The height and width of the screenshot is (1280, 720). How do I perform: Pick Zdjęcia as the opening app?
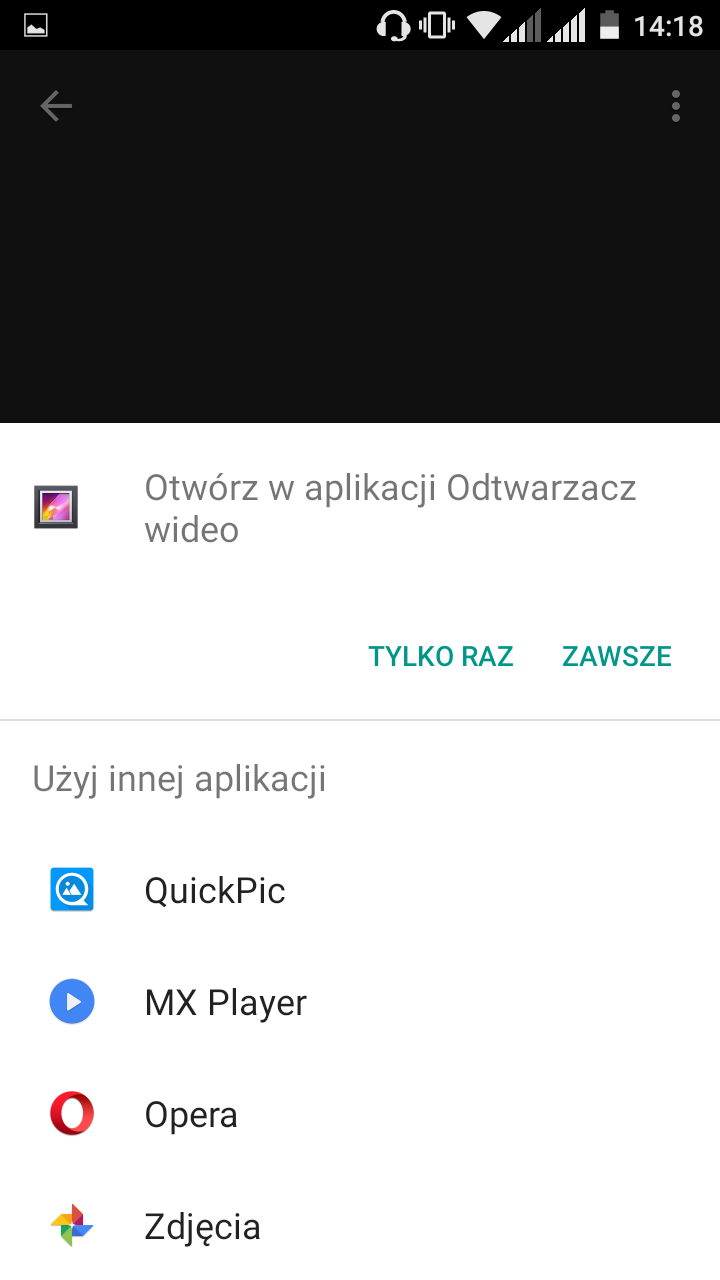click(x=202, y=1226)
